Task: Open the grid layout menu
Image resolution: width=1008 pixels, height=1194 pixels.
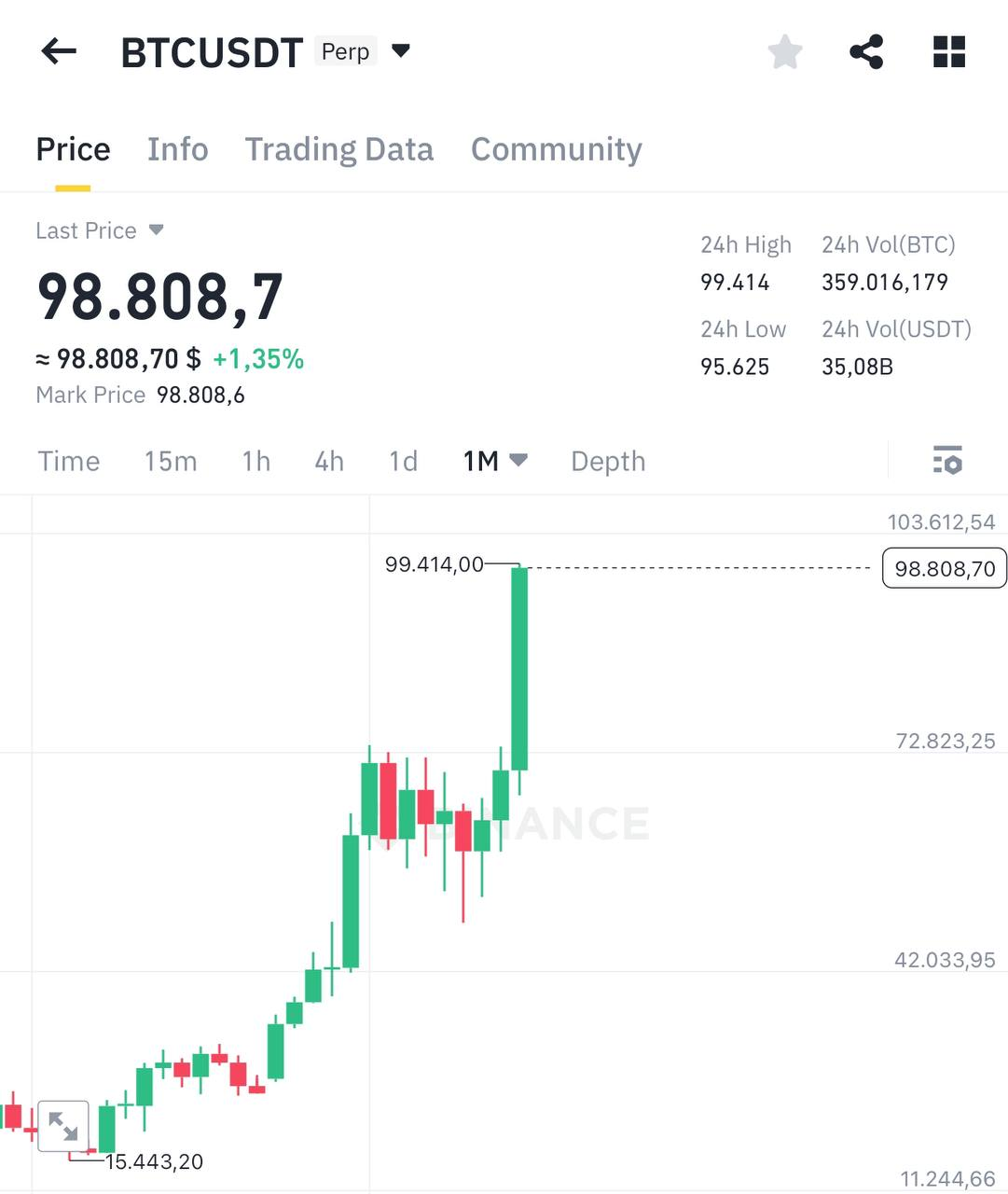Action: pos(949,52)
